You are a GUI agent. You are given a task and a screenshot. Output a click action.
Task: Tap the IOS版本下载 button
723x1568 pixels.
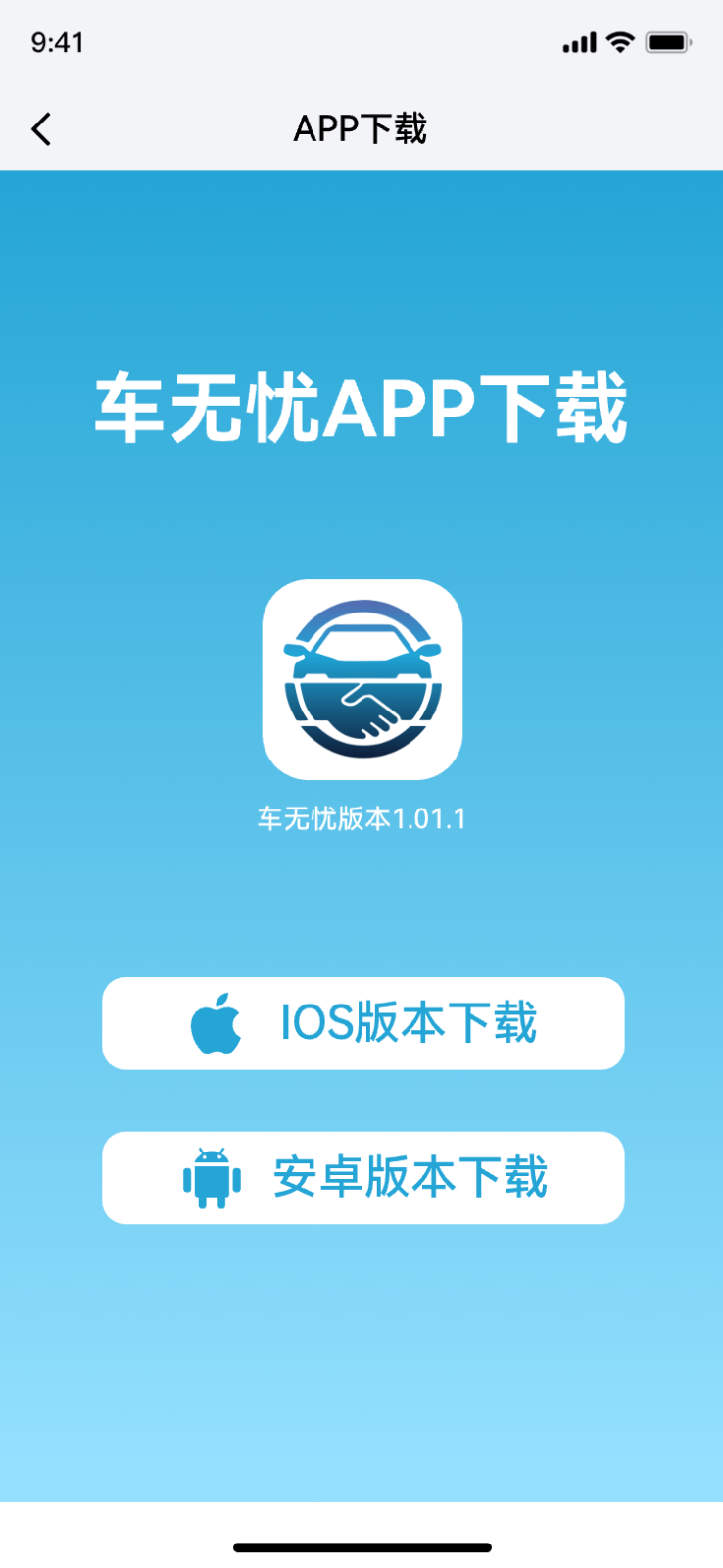click(362, 1023)
